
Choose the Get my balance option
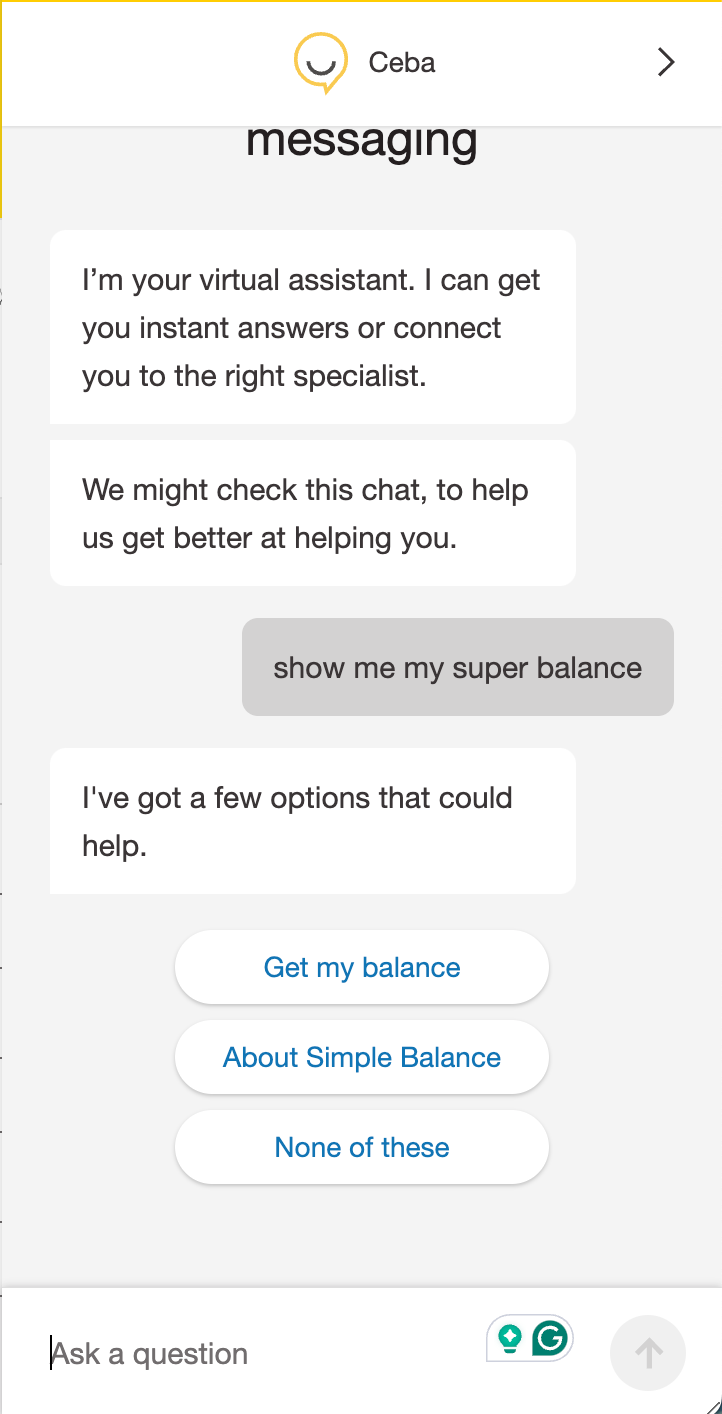point(362,967)
